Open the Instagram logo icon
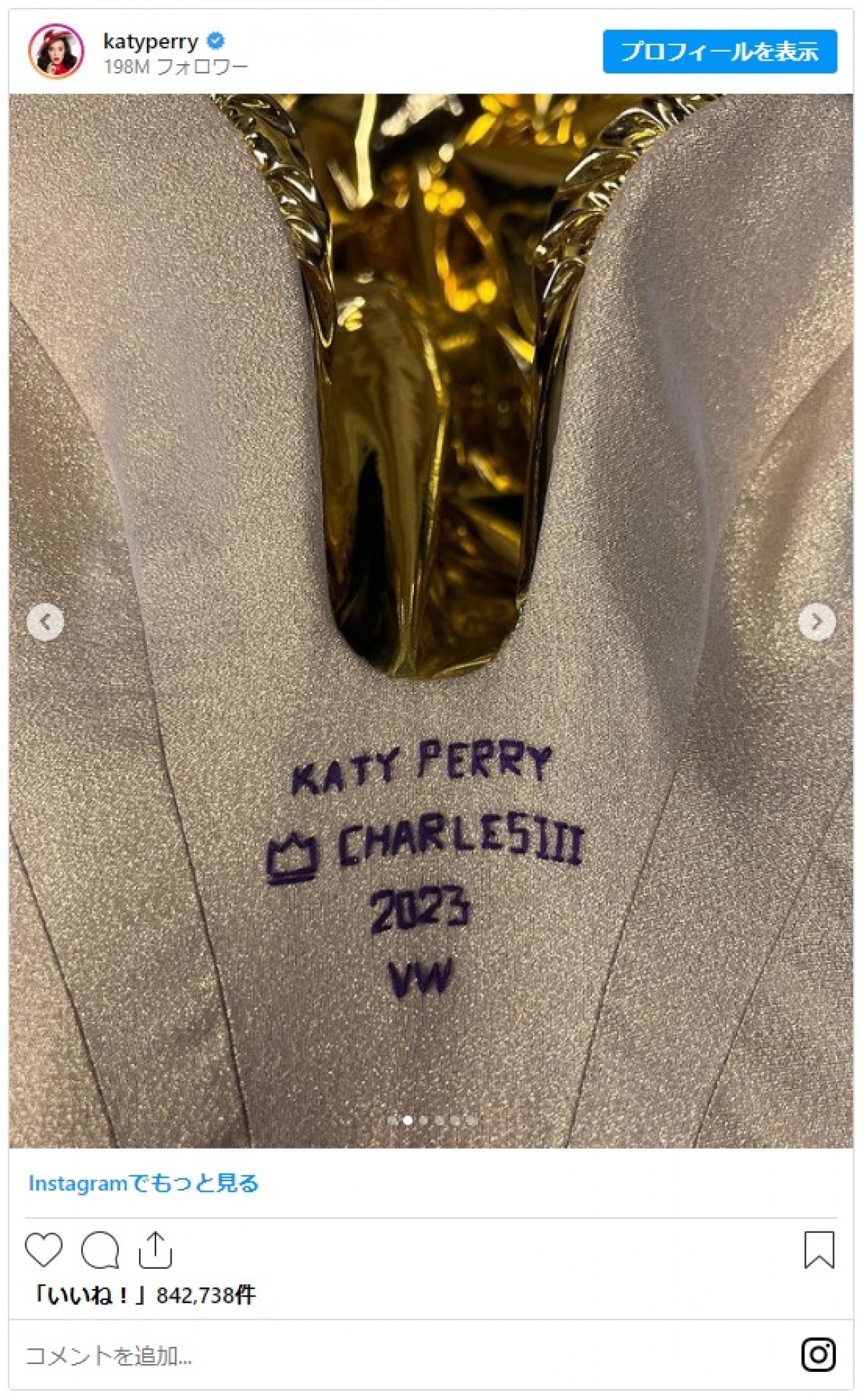The height and width of the screenshot is (1400, 864). point(819,1355)
